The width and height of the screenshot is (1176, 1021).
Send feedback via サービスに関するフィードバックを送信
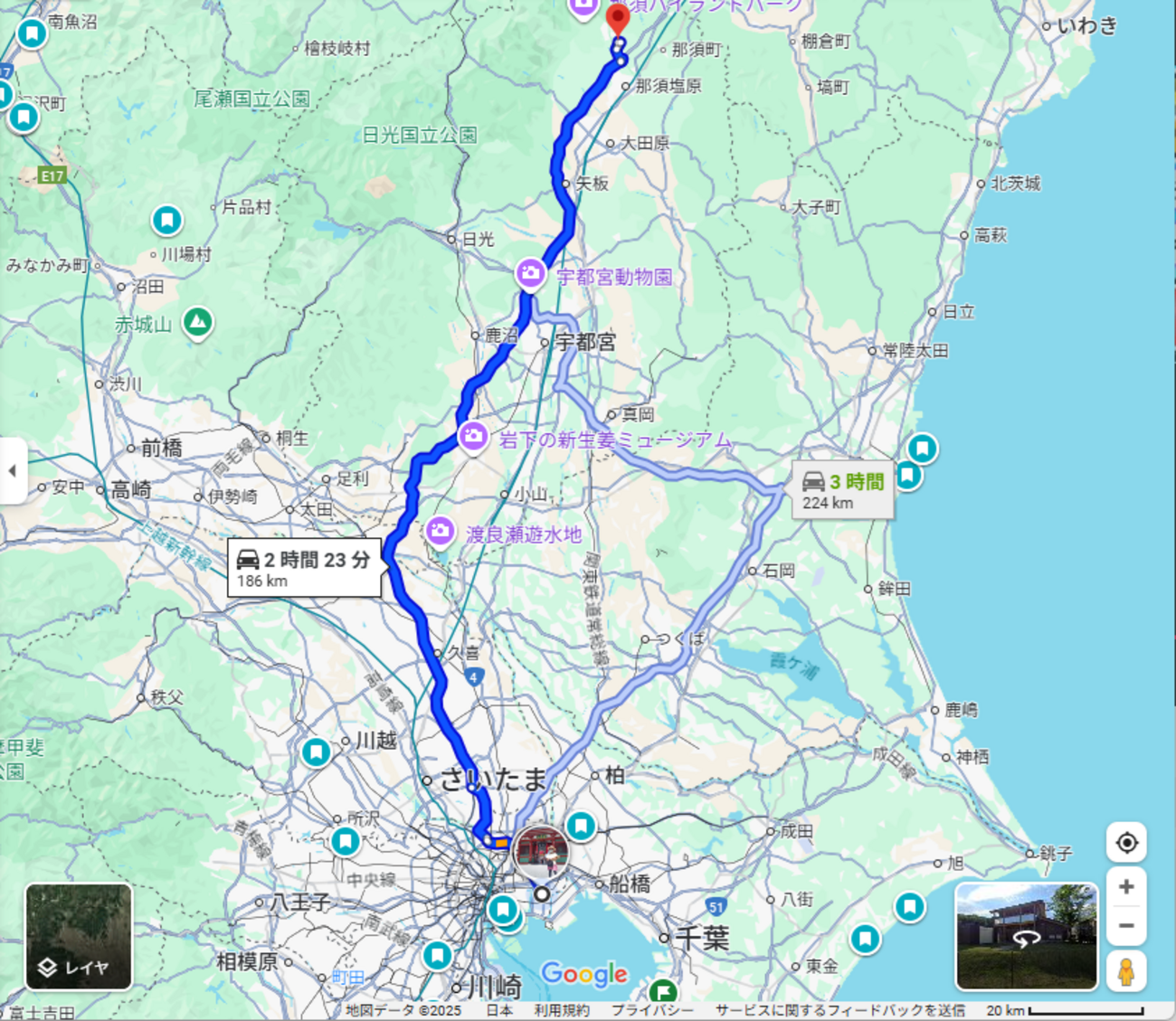pos(839,1010)
